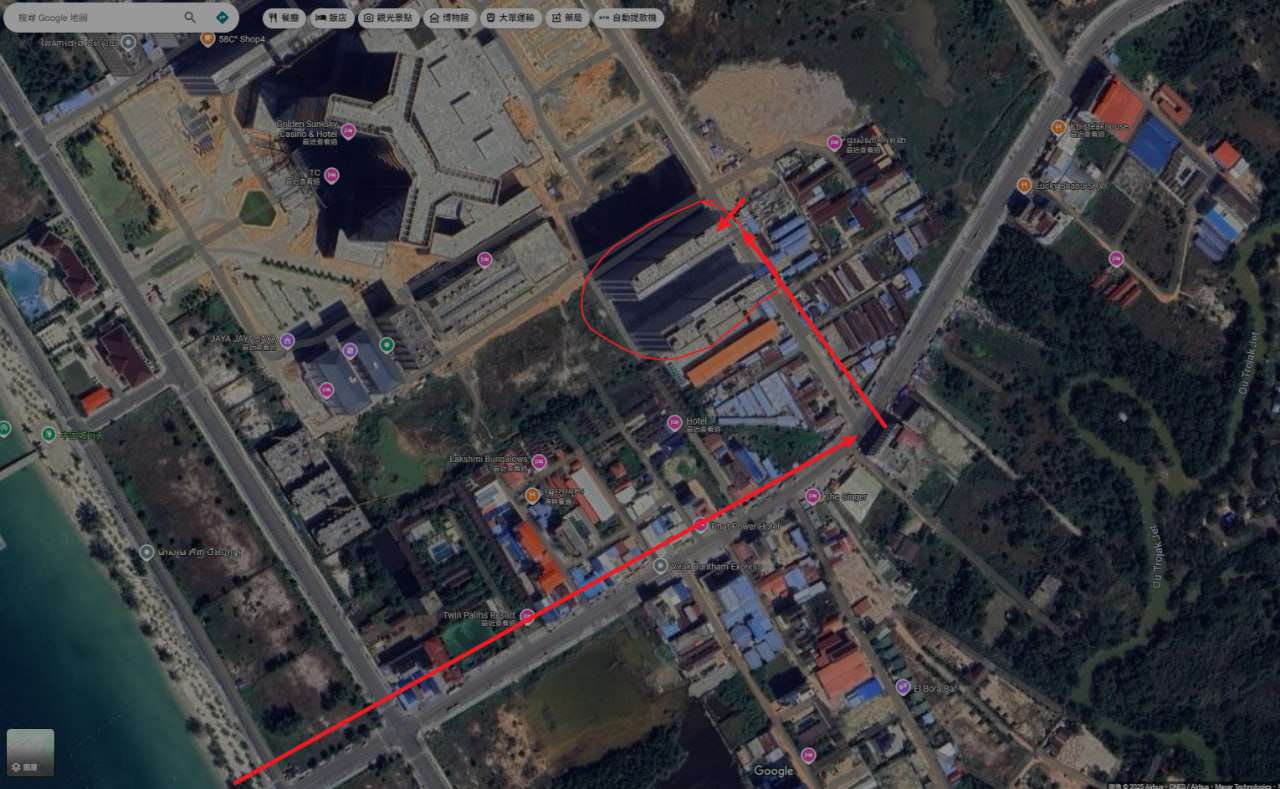Filter by 觀光景點 attractions
The image size is (1280, 789).
point(388,18)
